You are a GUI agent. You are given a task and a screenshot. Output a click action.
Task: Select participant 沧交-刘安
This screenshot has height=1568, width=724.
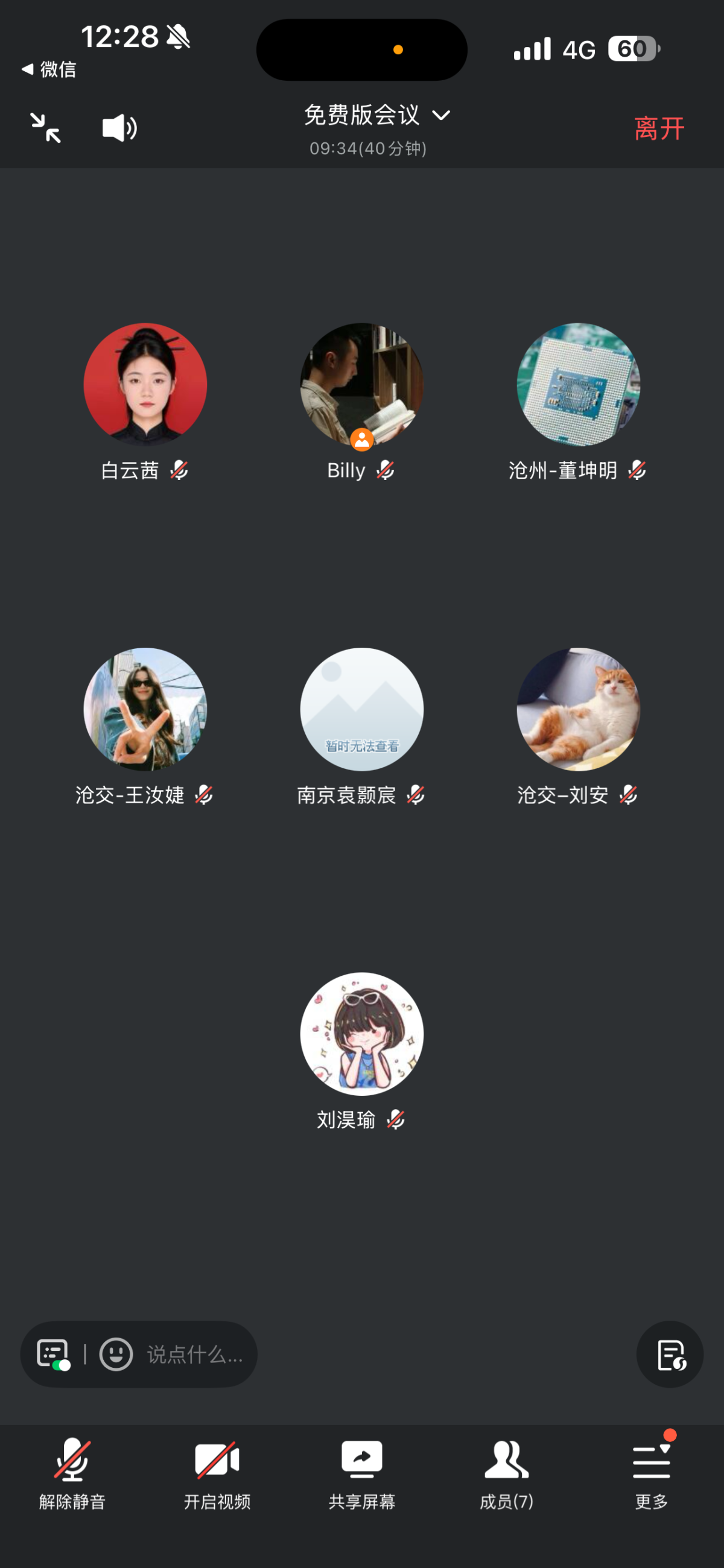(578, 709)
